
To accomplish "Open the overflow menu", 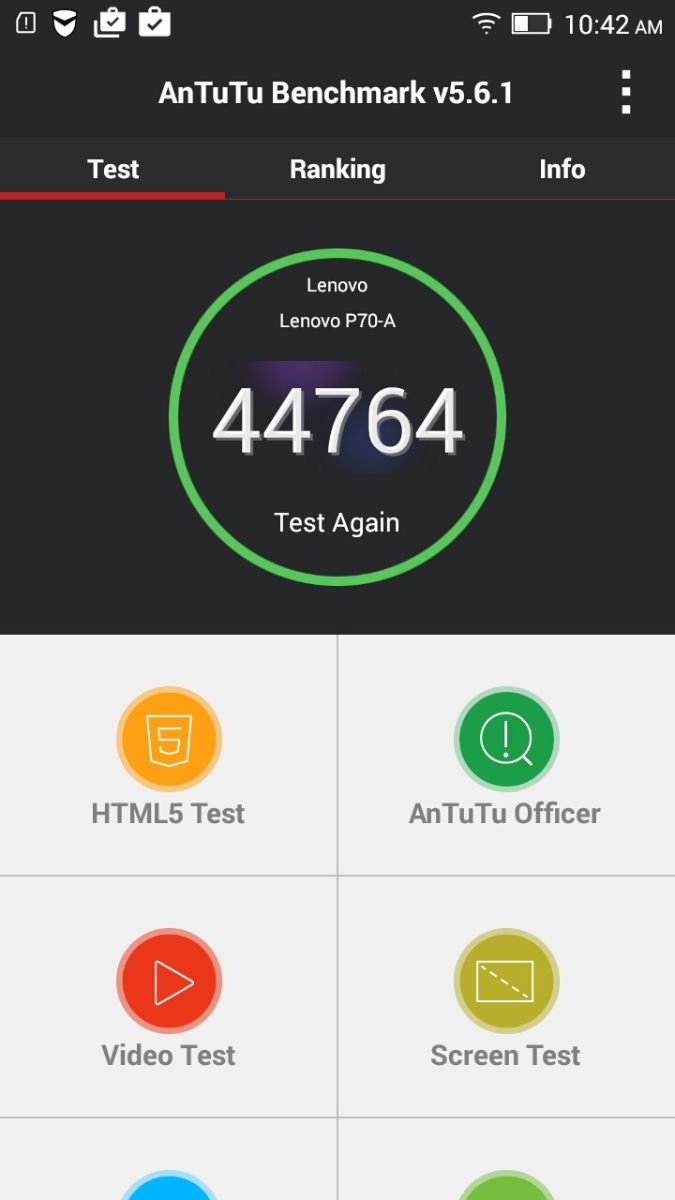I will pos(626,93).
